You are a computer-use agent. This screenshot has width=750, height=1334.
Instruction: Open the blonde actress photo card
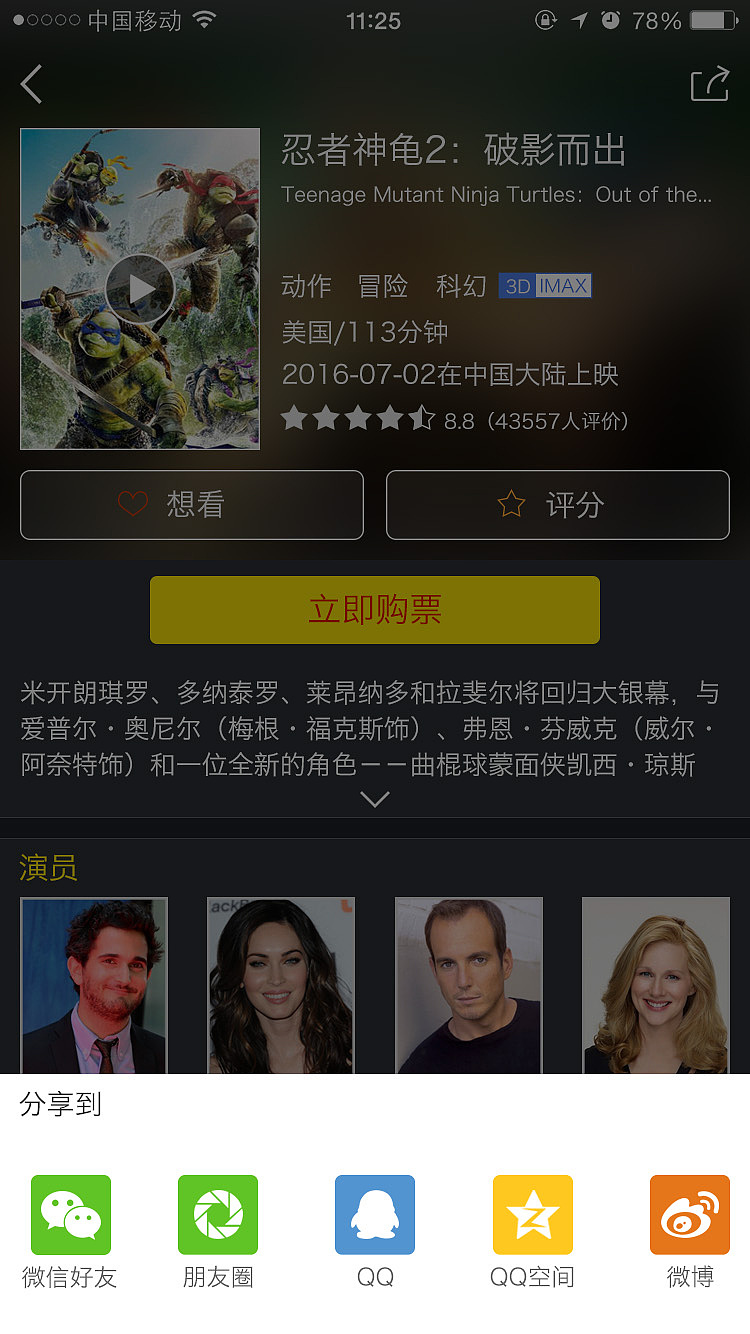(656, 985)
